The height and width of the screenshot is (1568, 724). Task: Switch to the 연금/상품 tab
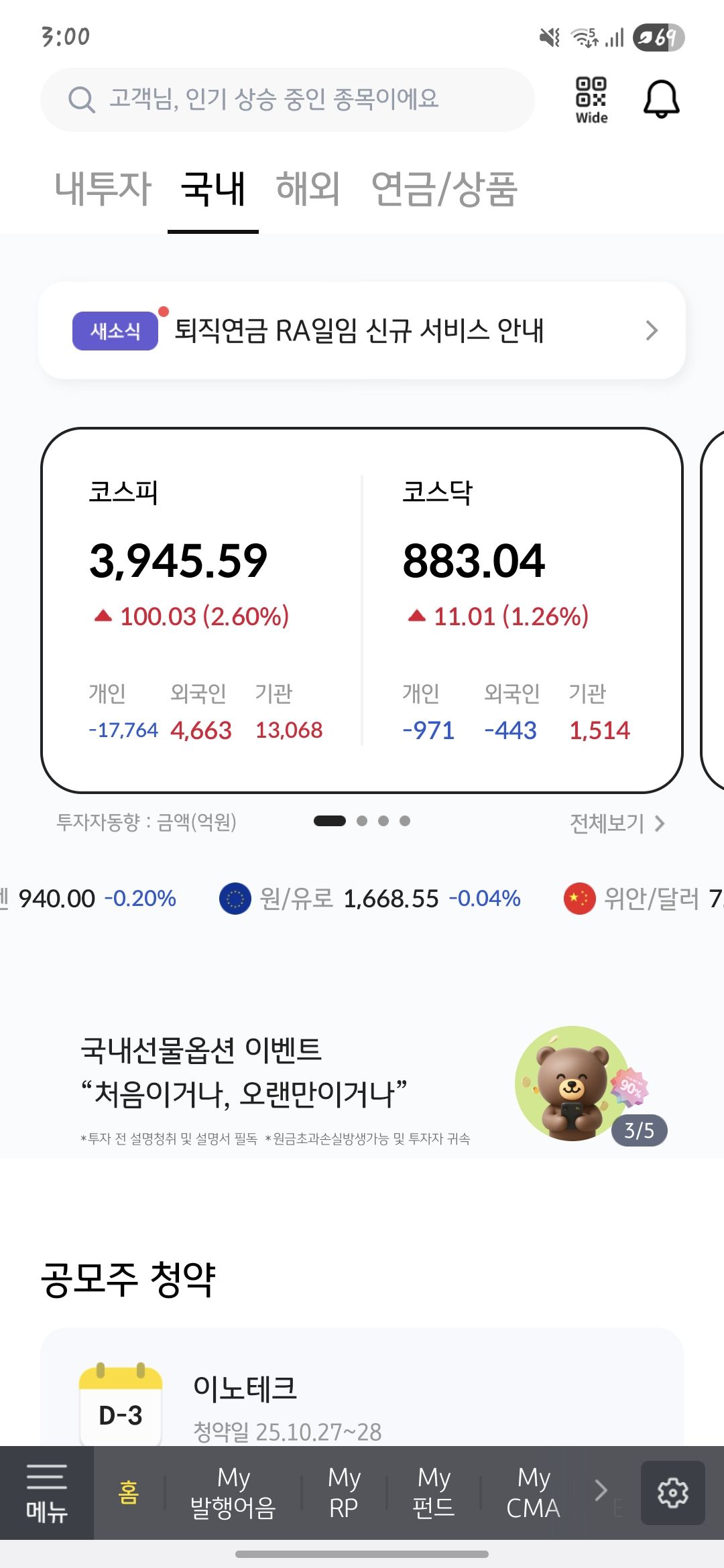point(444,188)
